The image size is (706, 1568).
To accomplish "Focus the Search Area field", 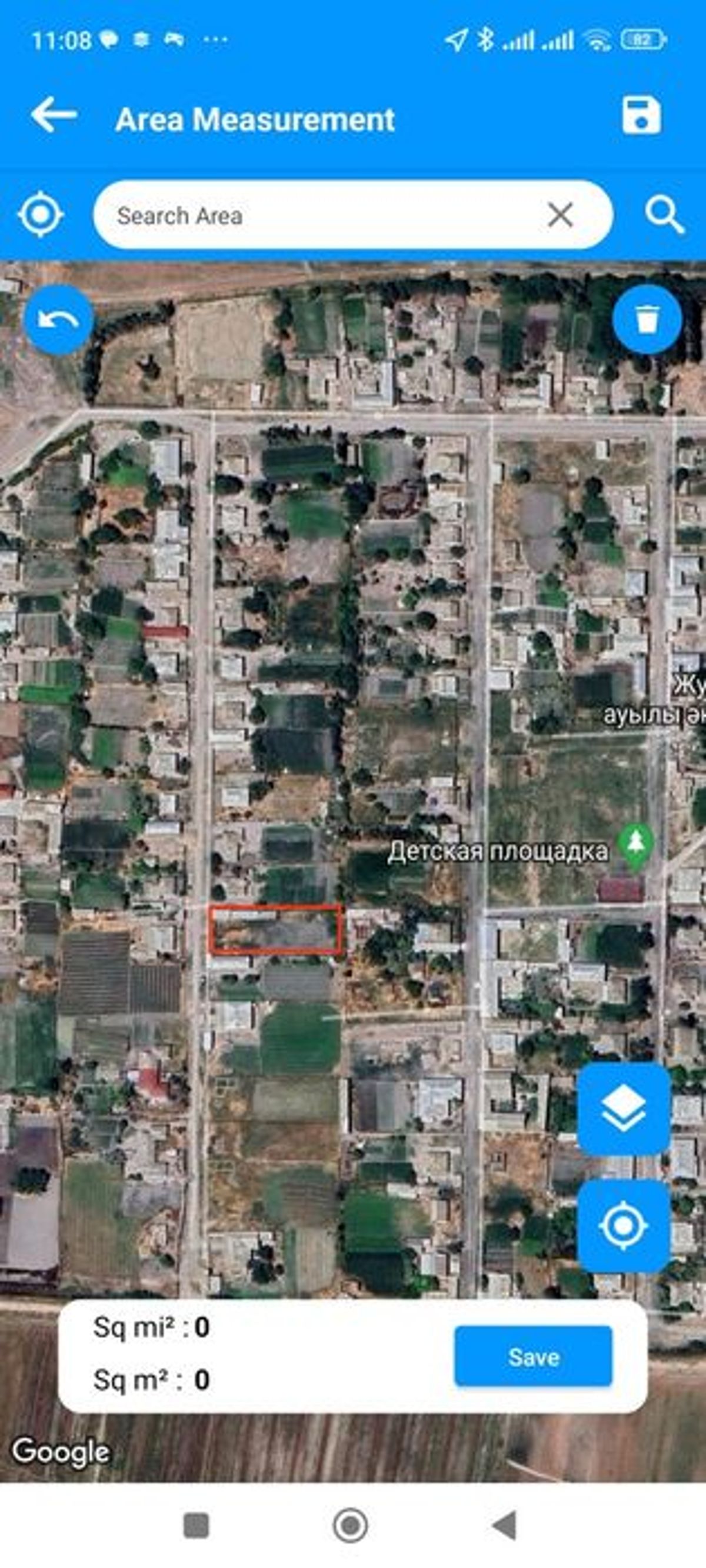I will coord(317,215).
